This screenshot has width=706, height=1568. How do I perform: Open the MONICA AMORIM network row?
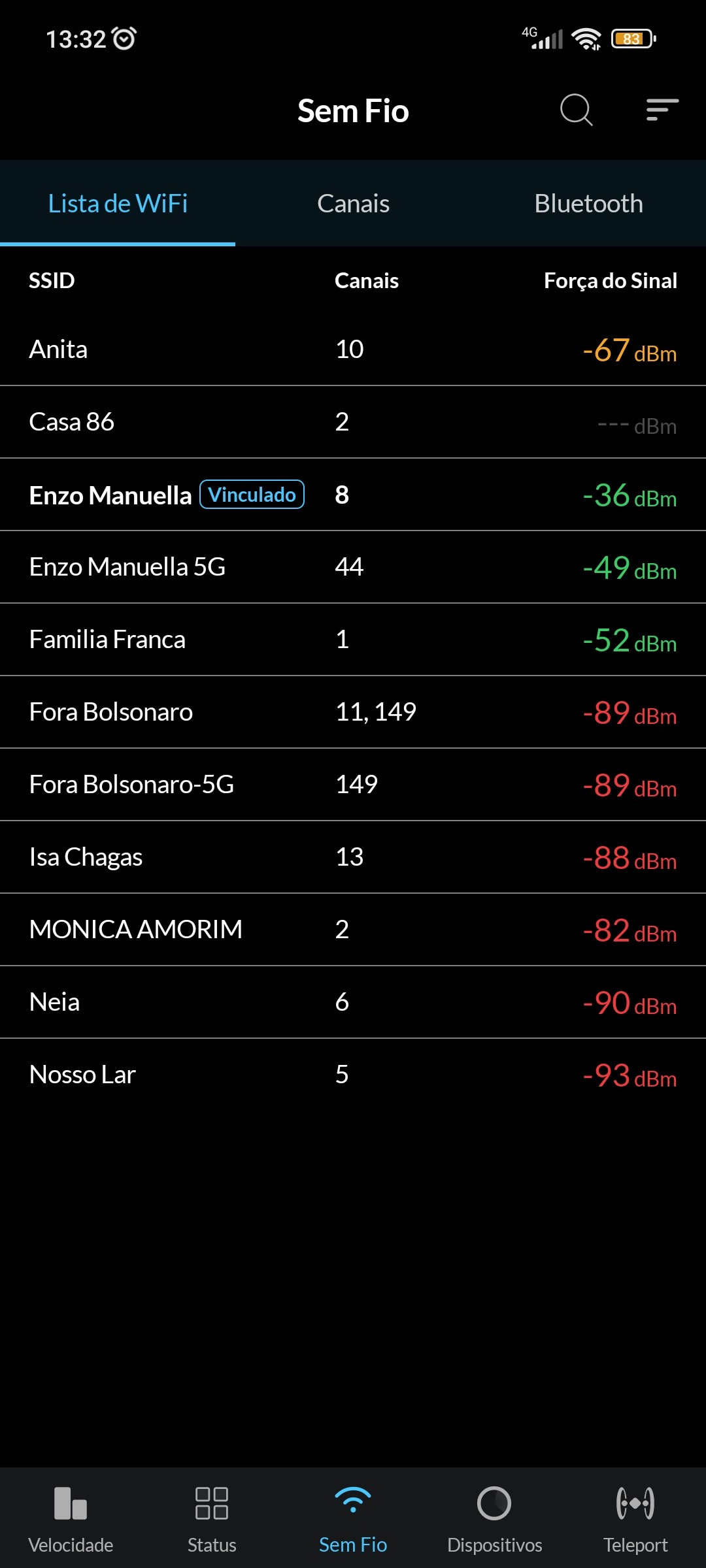coord(353,930)
